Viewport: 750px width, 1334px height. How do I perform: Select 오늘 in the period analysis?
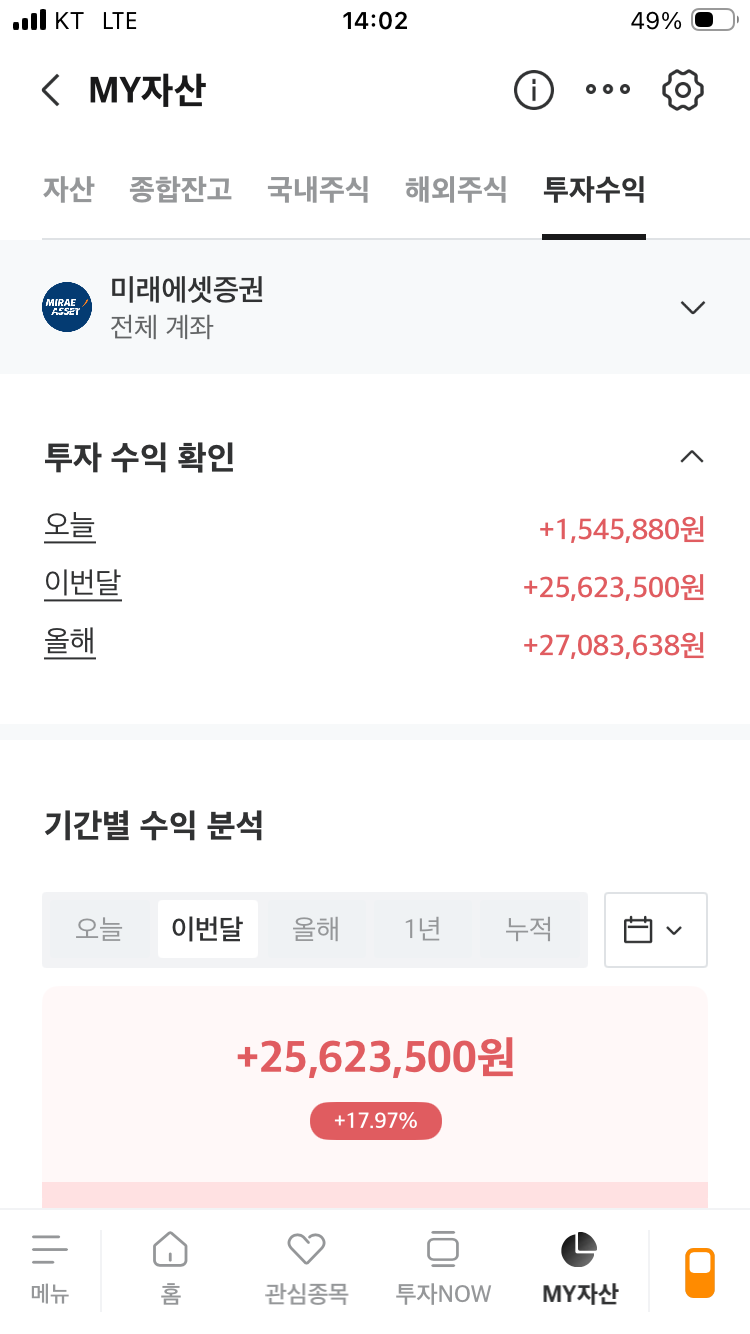[x=99, y=929]
